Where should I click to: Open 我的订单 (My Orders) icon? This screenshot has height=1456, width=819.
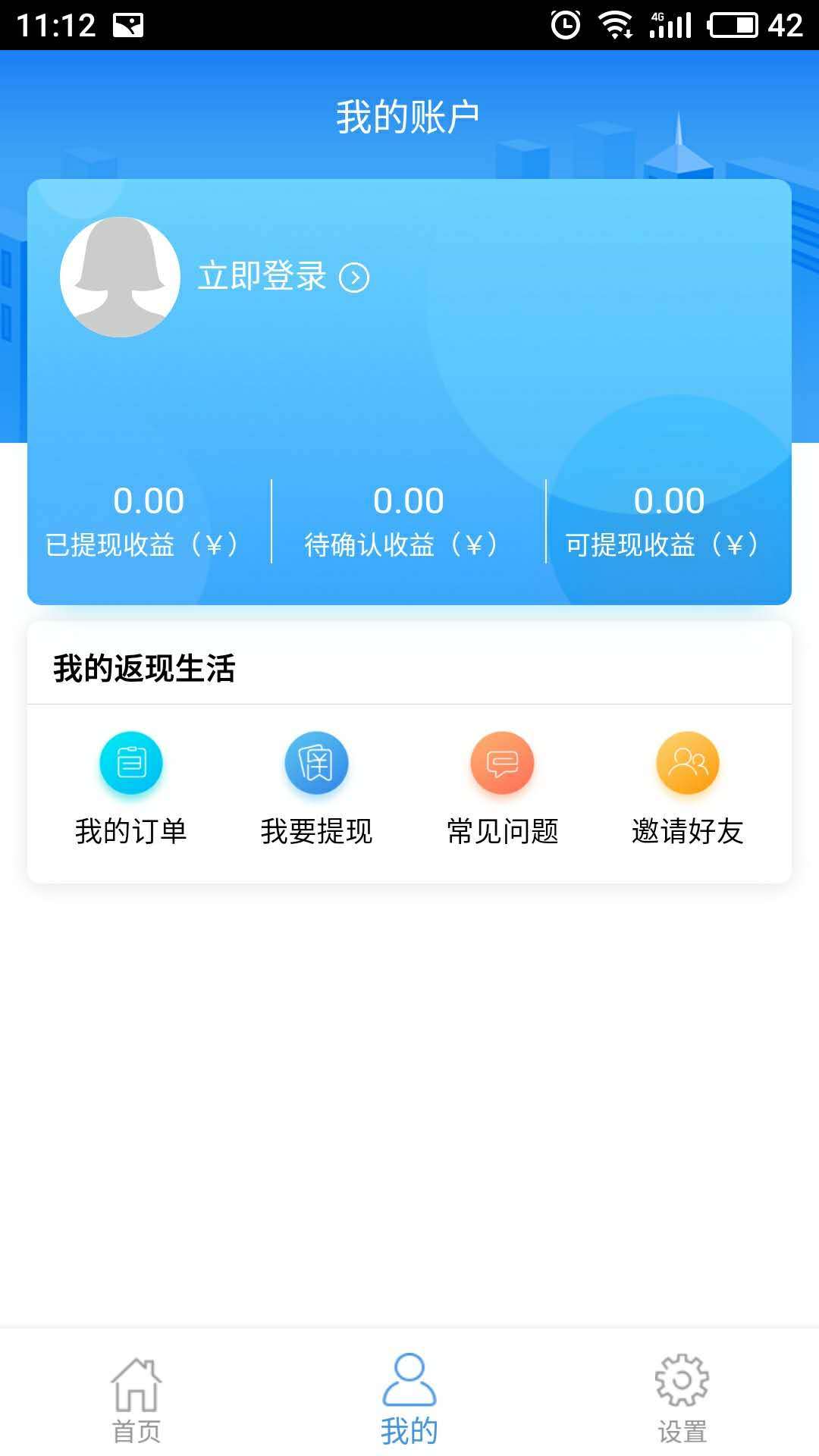coord(131,764)
